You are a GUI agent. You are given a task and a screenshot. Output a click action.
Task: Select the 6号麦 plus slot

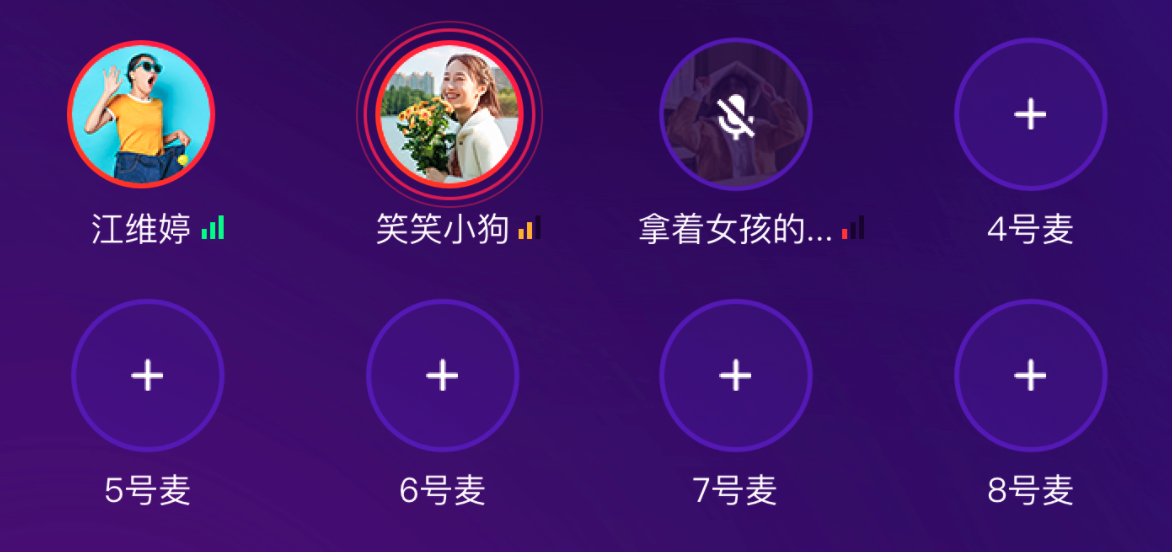pyautogui.click(x=442, y=376)
